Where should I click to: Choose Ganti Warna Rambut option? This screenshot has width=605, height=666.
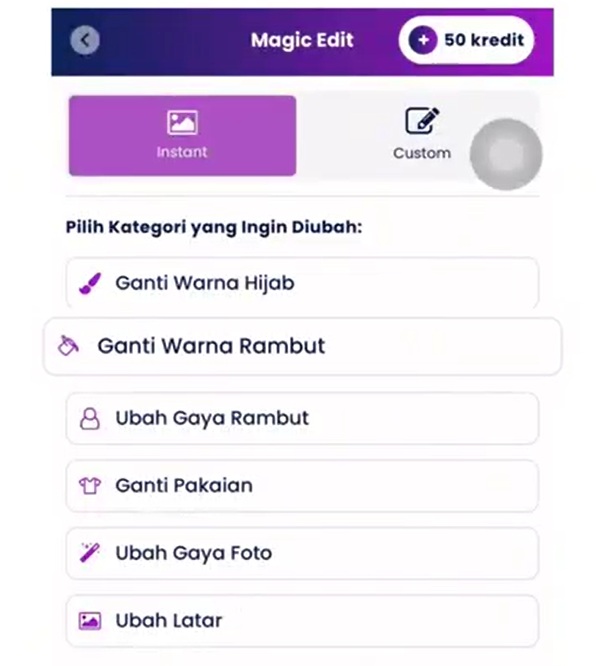point(302,346)
